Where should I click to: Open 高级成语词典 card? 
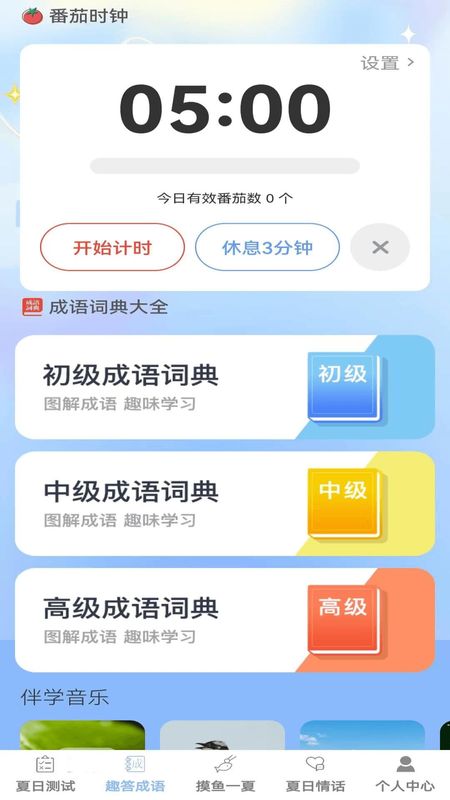pyautogui.click(x=225, y=620)
